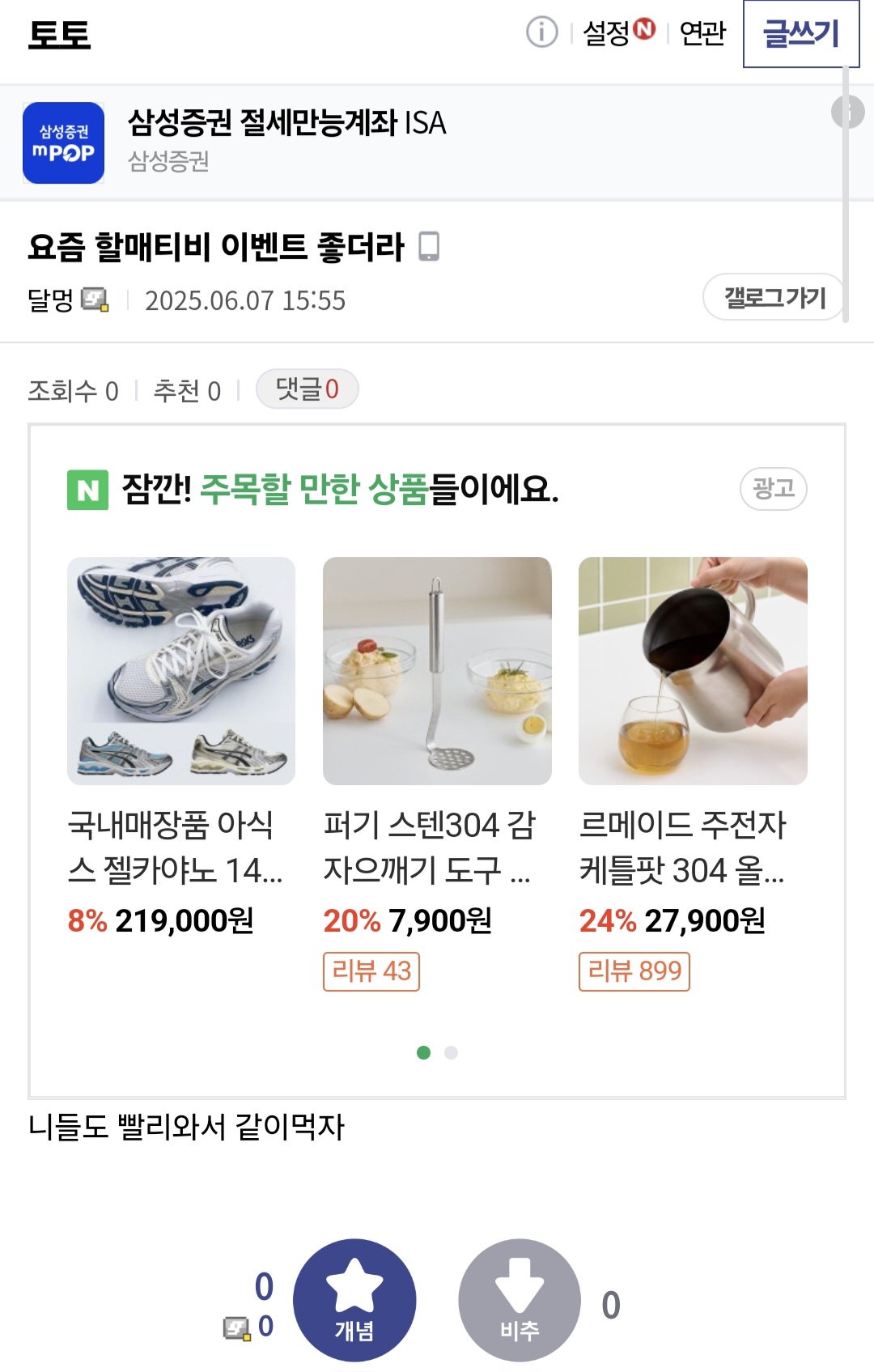The width and height of the screenshot is (874, 1372).
Task: Open the gallery info icon
Action: pos(541,32)
